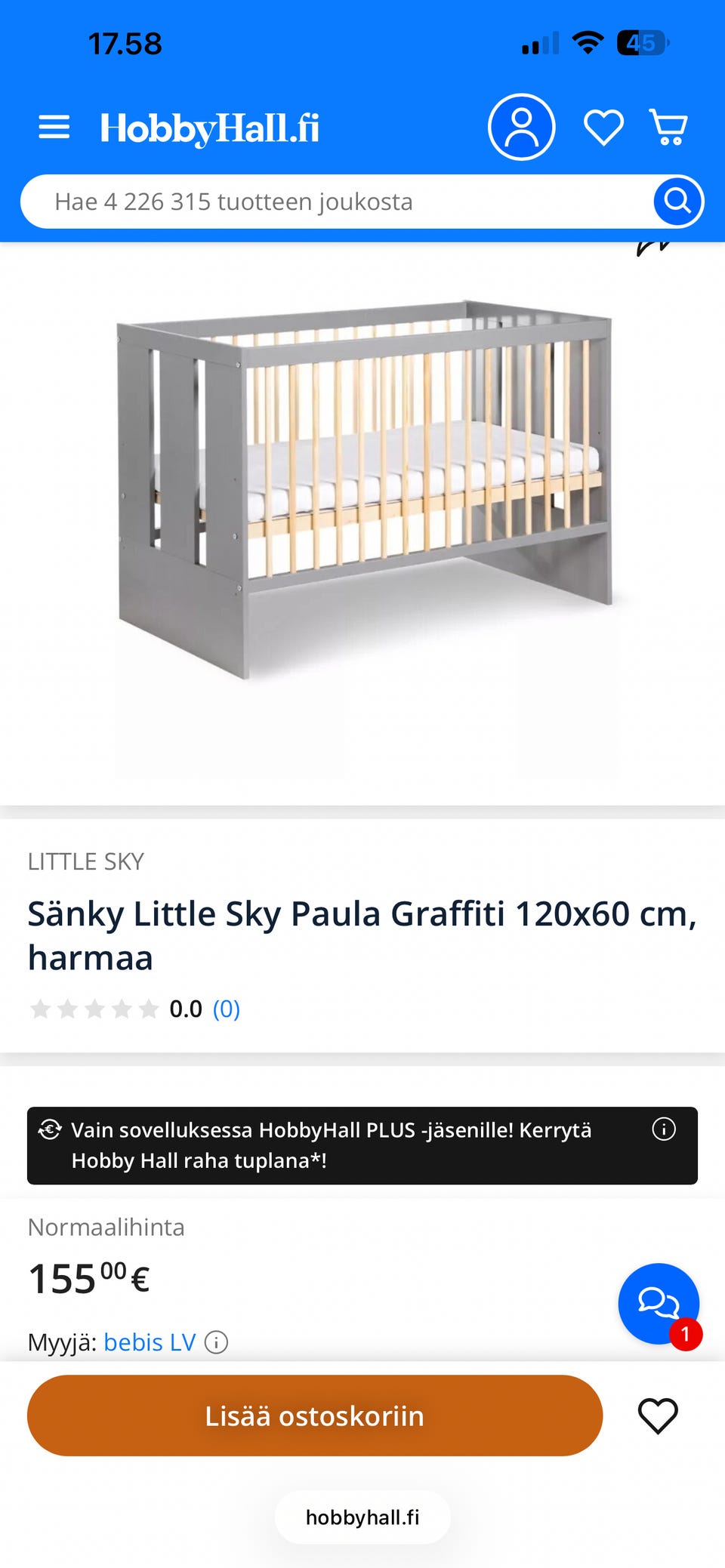Tap the product search field
The width and height of the screenshot is (725, 1568).
click(337, 202)
